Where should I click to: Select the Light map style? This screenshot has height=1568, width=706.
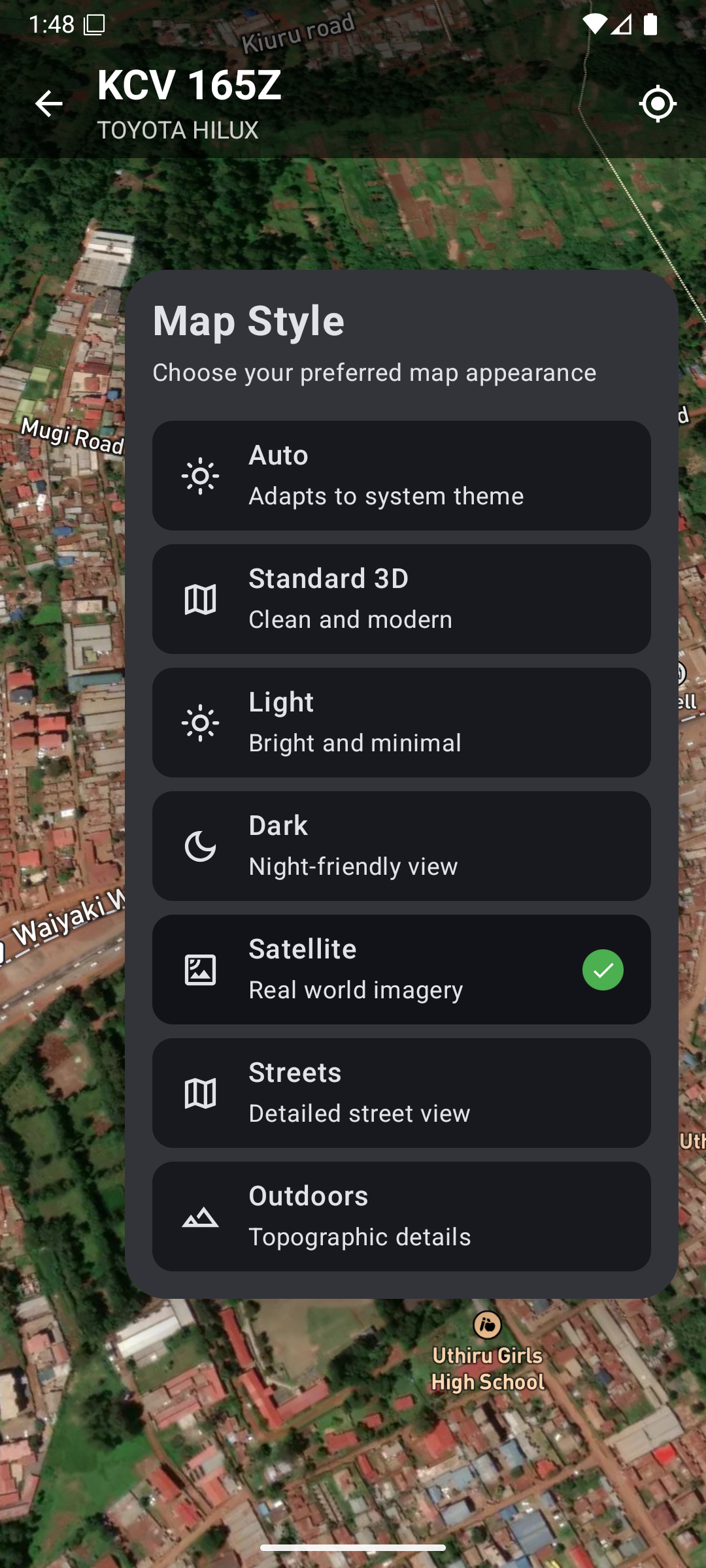401,722
